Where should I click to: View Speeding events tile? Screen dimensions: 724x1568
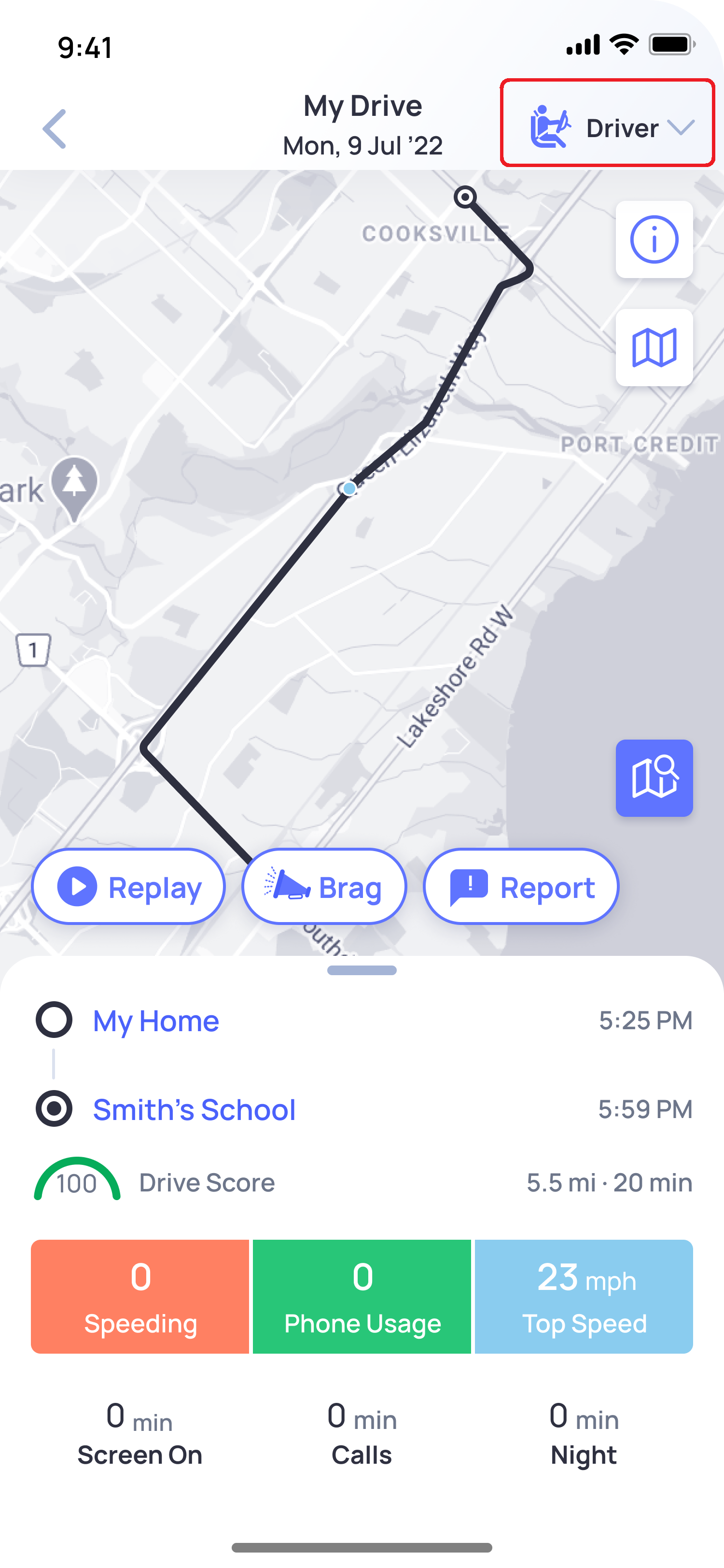[140, 1297]
